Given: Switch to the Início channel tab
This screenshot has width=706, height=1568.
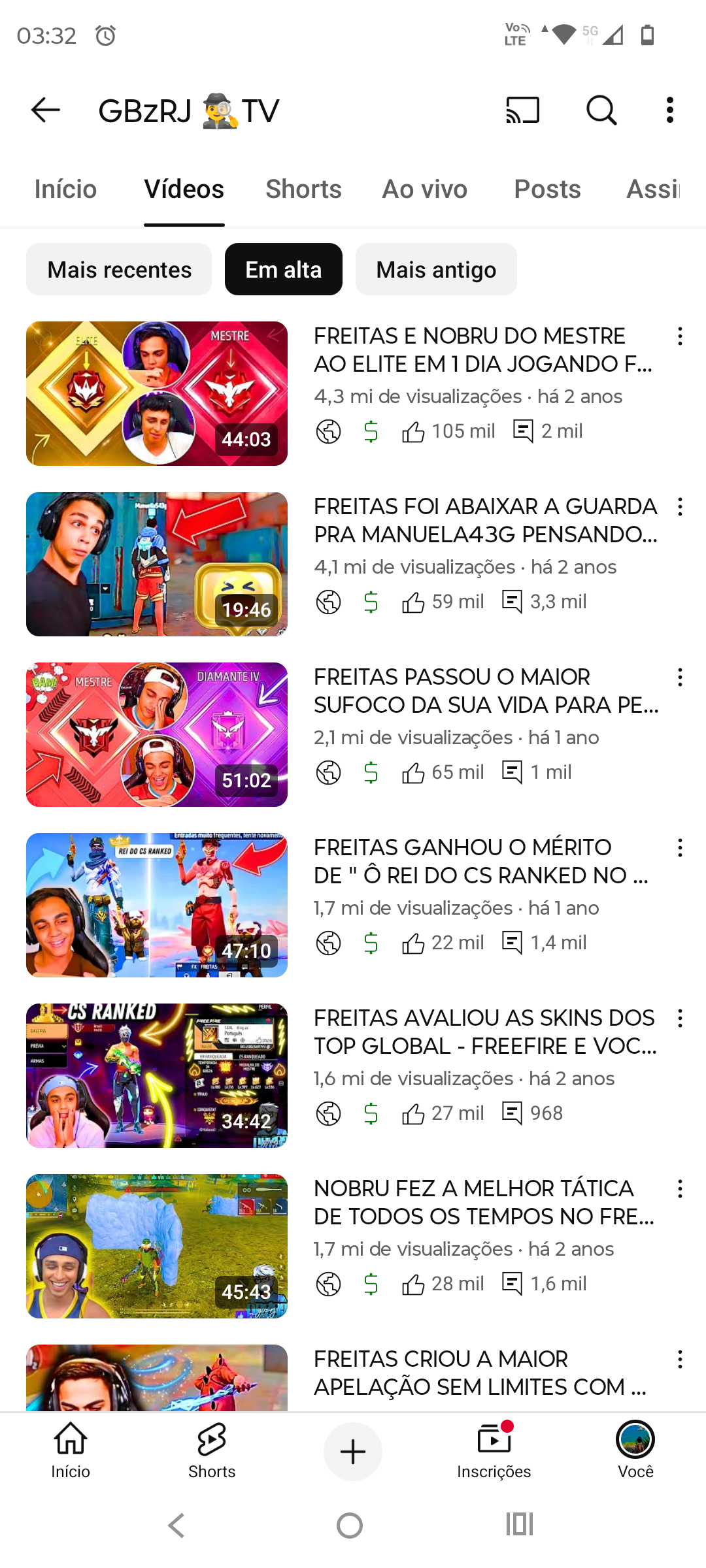Looking at the screenshot, I should click(65, 189).
